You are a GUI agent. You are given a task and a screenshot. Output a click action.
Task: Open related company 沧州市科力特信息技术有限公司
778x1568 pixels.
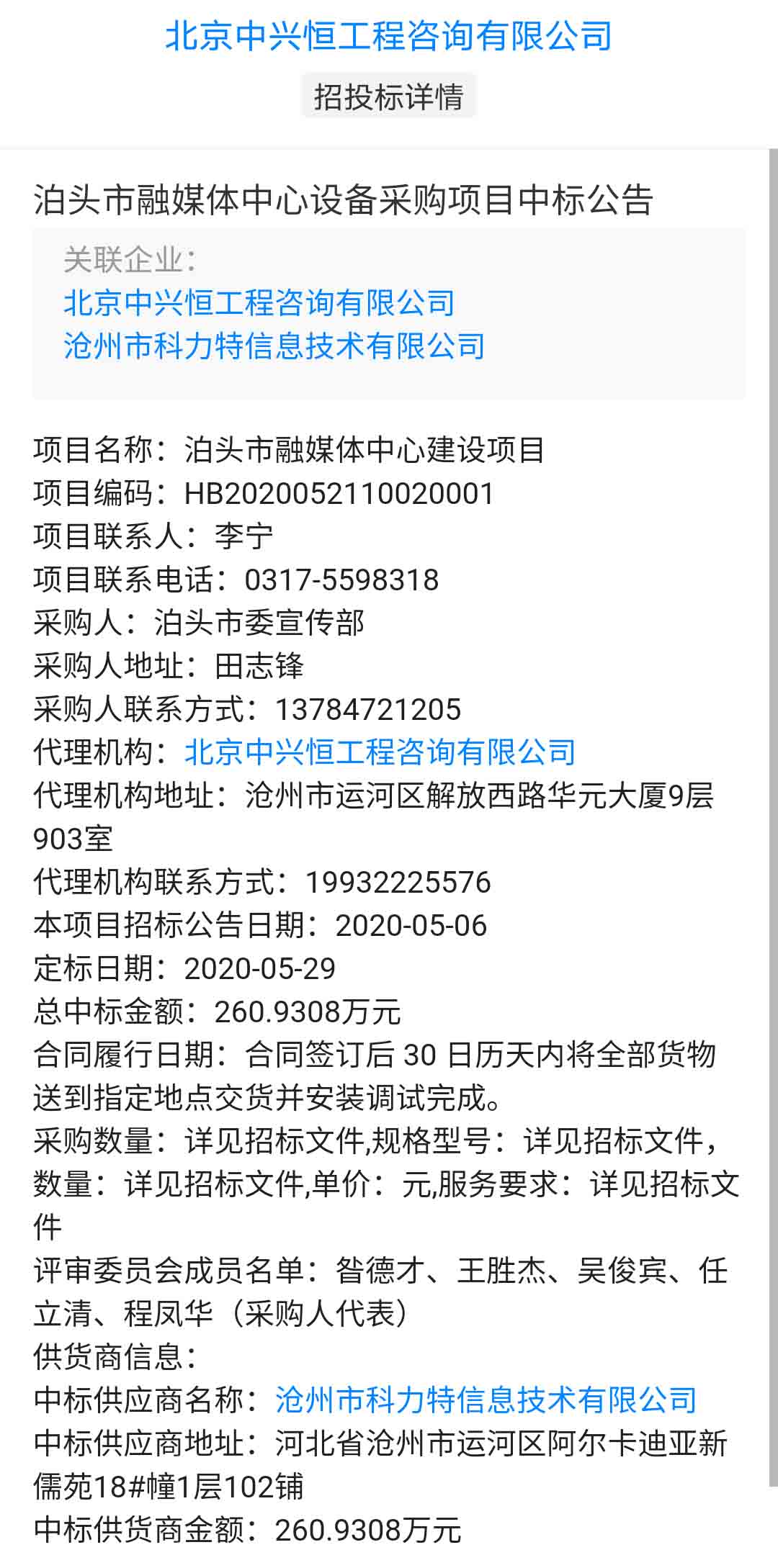[x=274, y=346]
